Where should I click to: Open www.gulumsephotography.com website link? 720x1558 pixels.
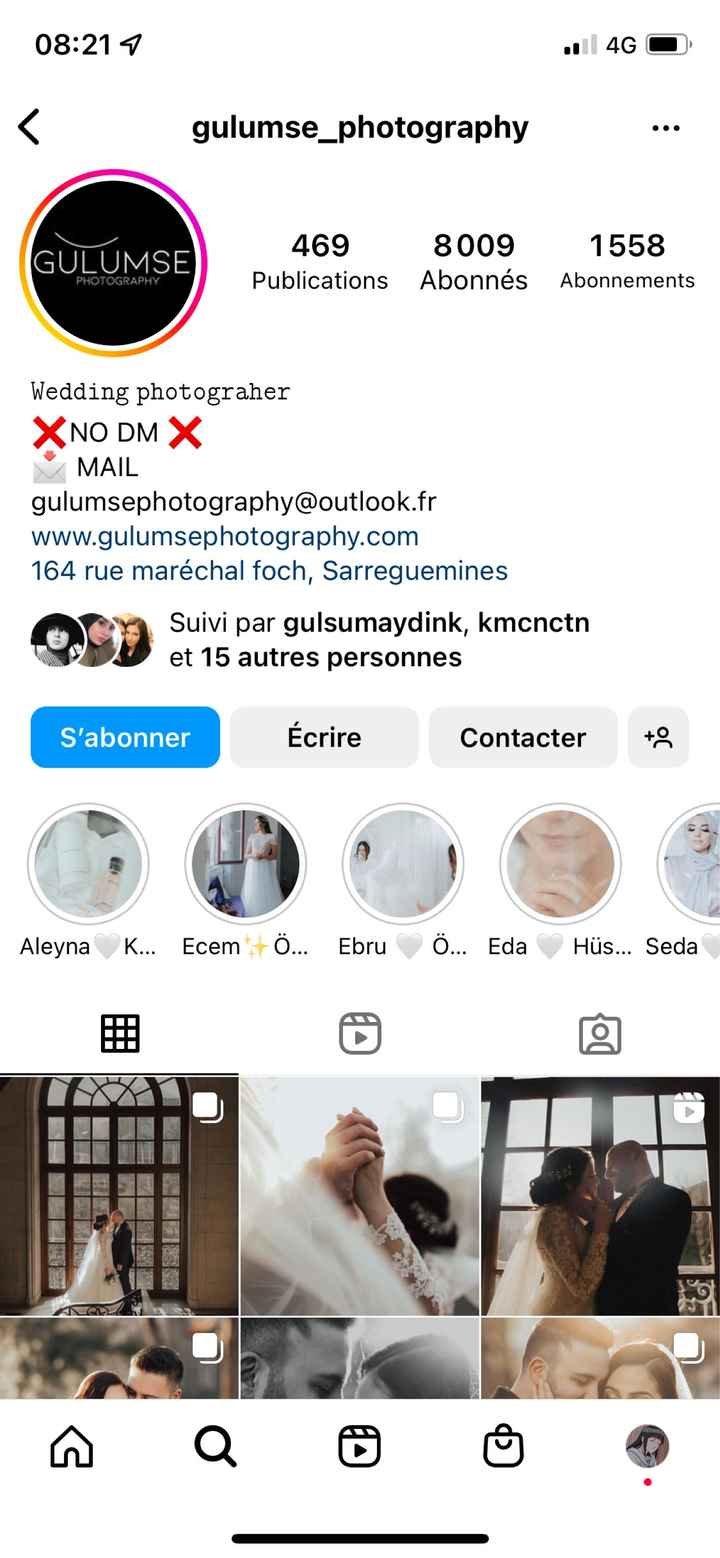224,536
